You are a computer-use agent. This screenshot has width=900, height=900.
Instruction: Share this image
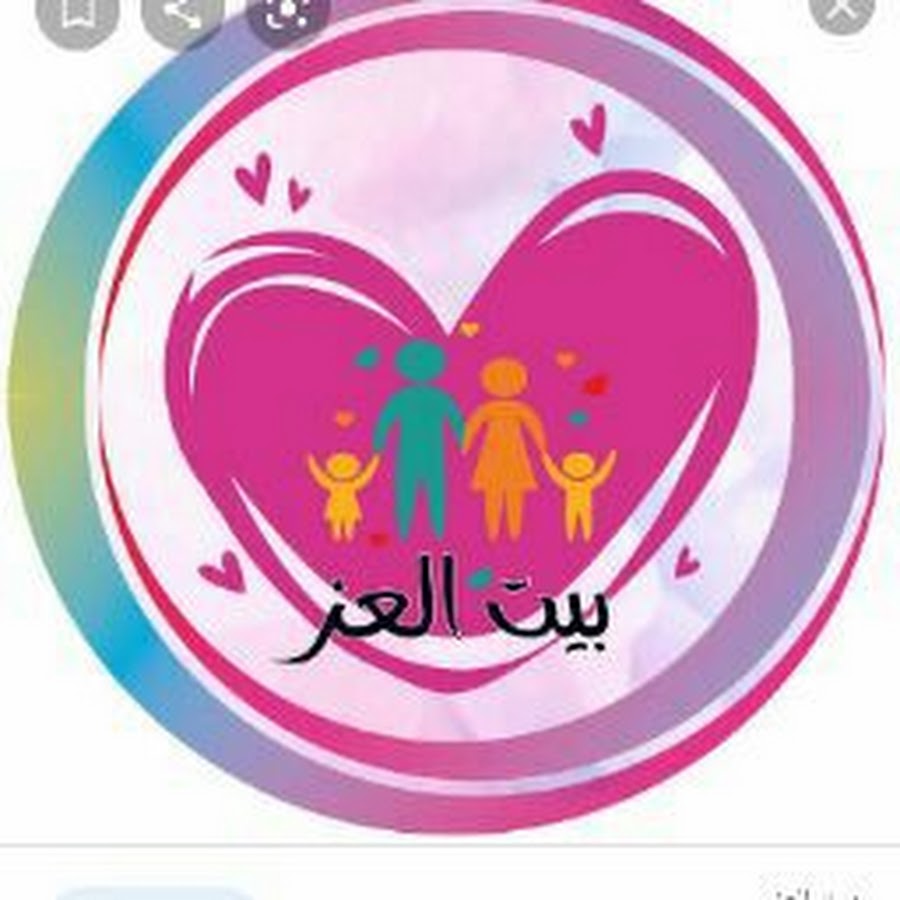(181, 14)
